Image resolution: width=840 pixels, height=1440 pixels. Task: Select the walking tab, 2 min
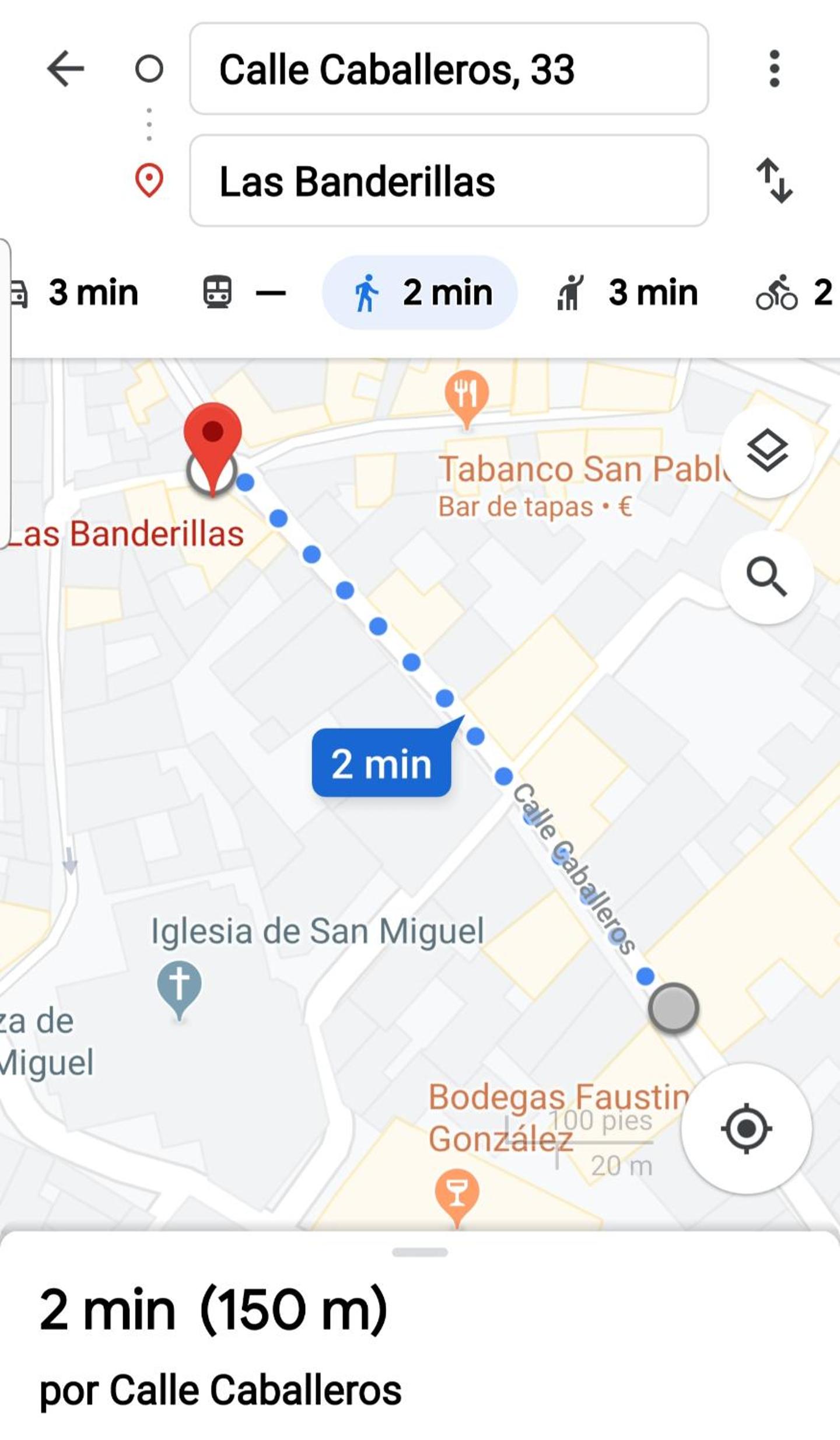point(420,292)
